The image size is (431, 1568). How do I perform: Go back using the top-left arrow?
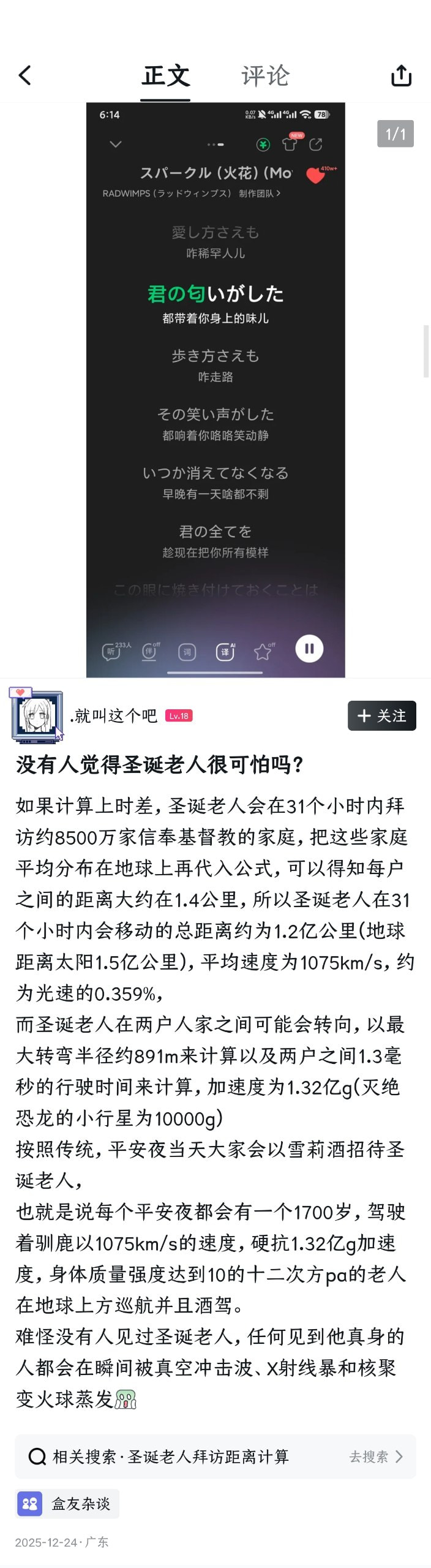pyautogui.click(x=25, y=76)
